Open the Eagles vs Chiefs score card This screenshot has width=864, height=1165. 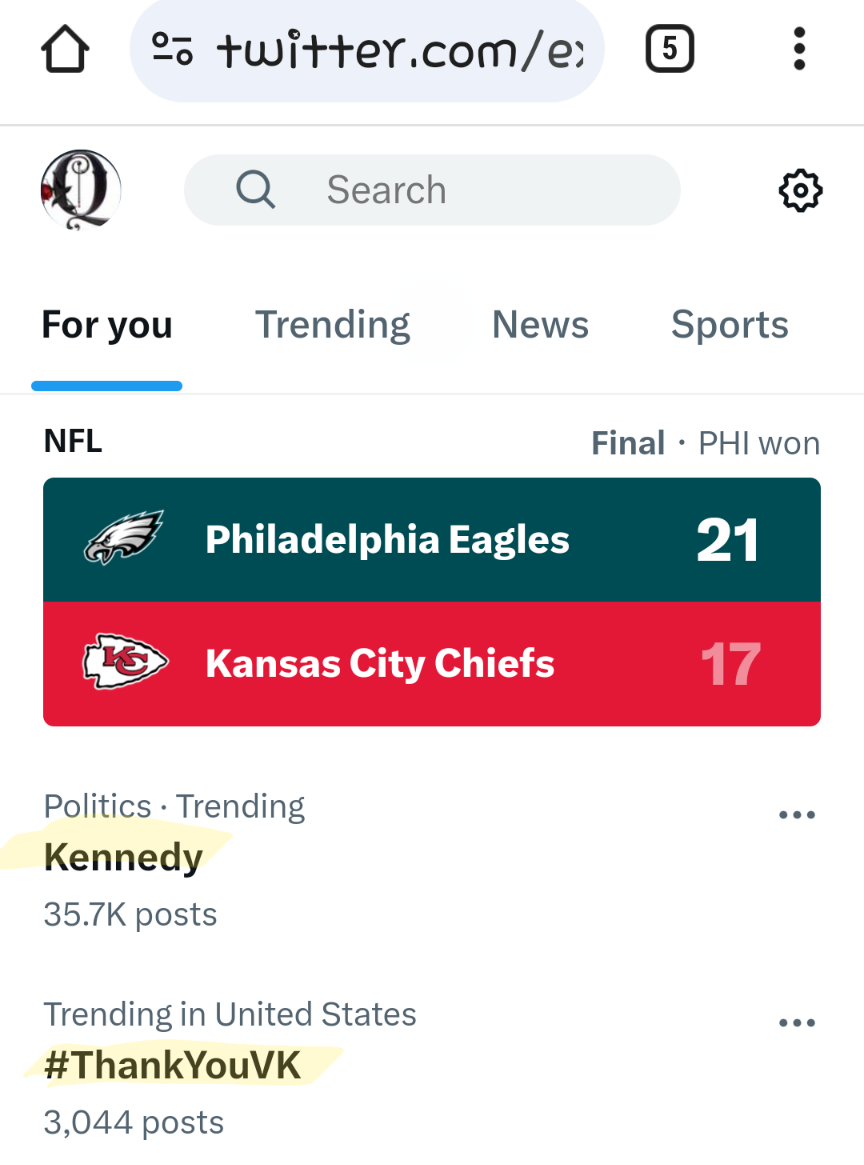432,601
